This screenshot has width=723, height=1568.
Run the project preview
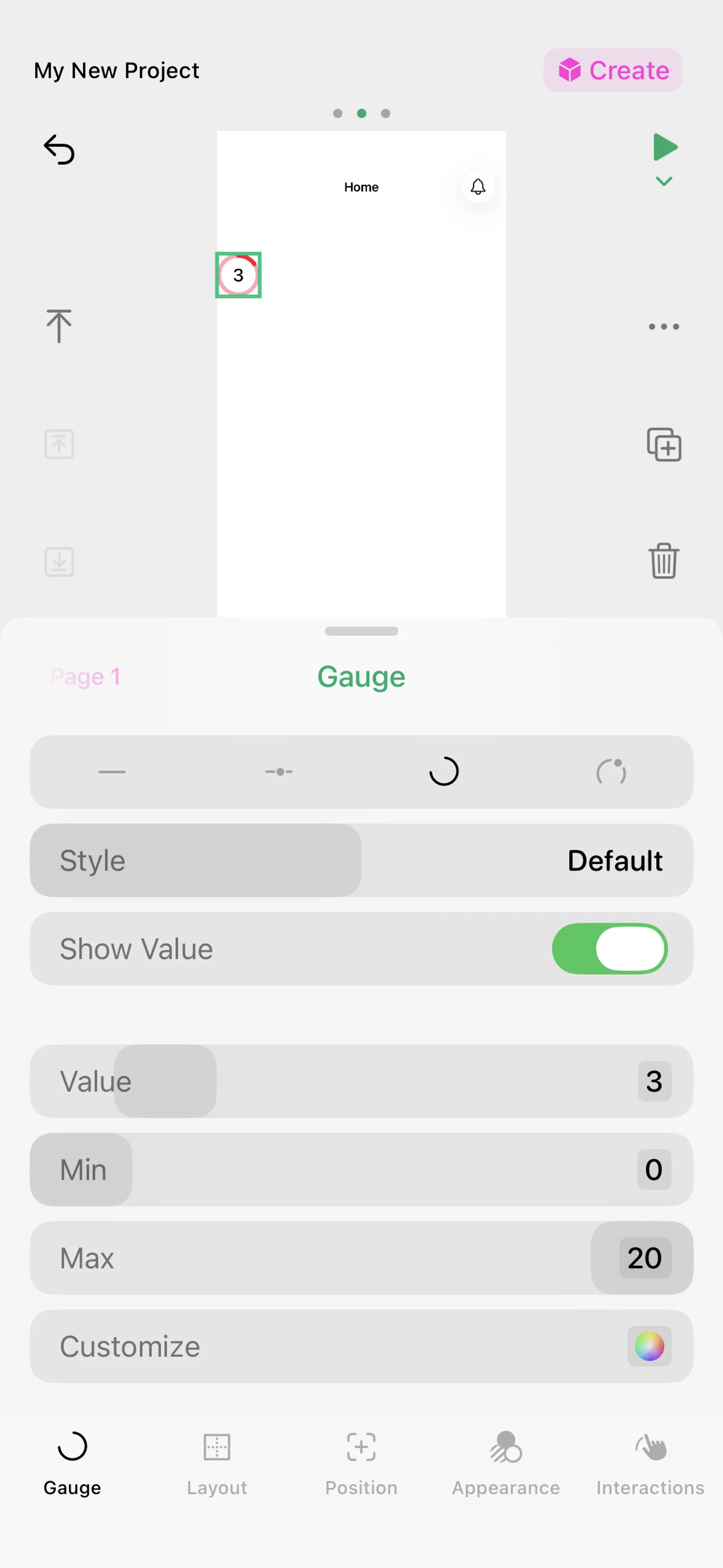click(x=665, y=147)
